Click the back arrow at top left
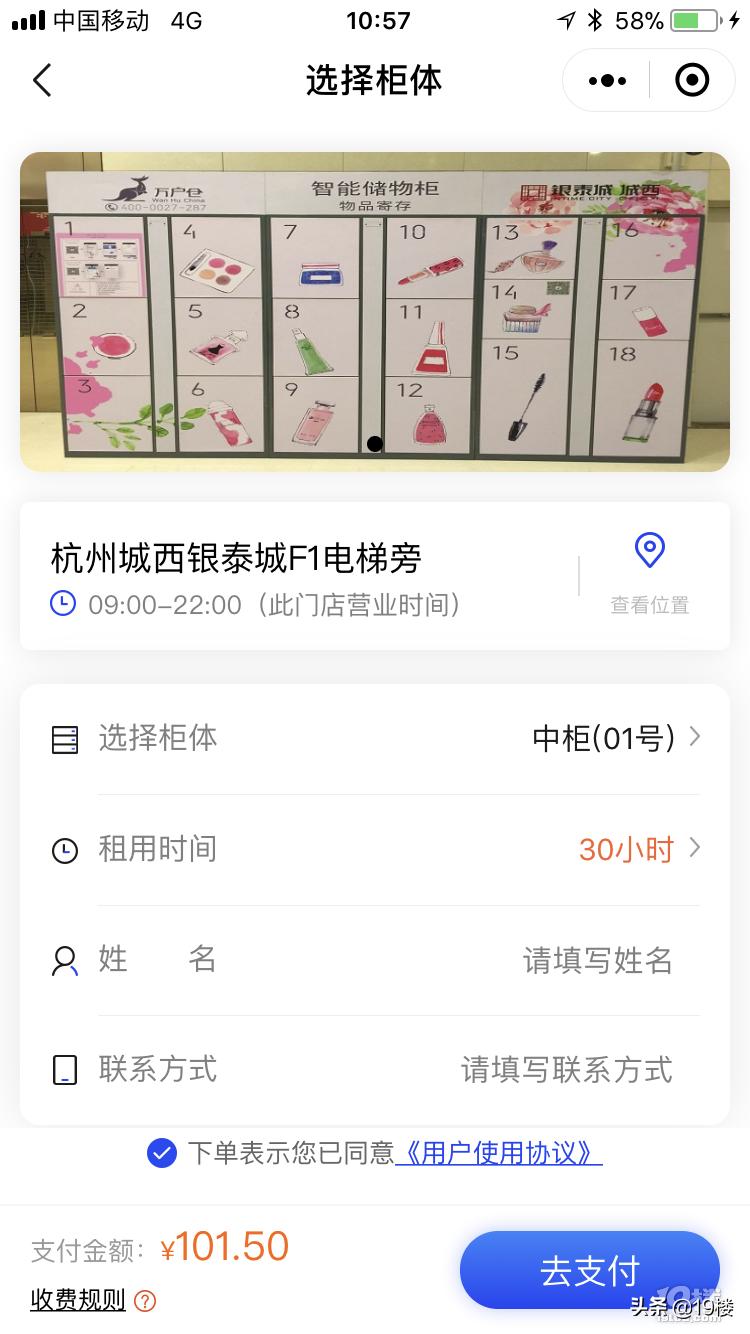This screenshot has width=750, height=1334. 42,80
